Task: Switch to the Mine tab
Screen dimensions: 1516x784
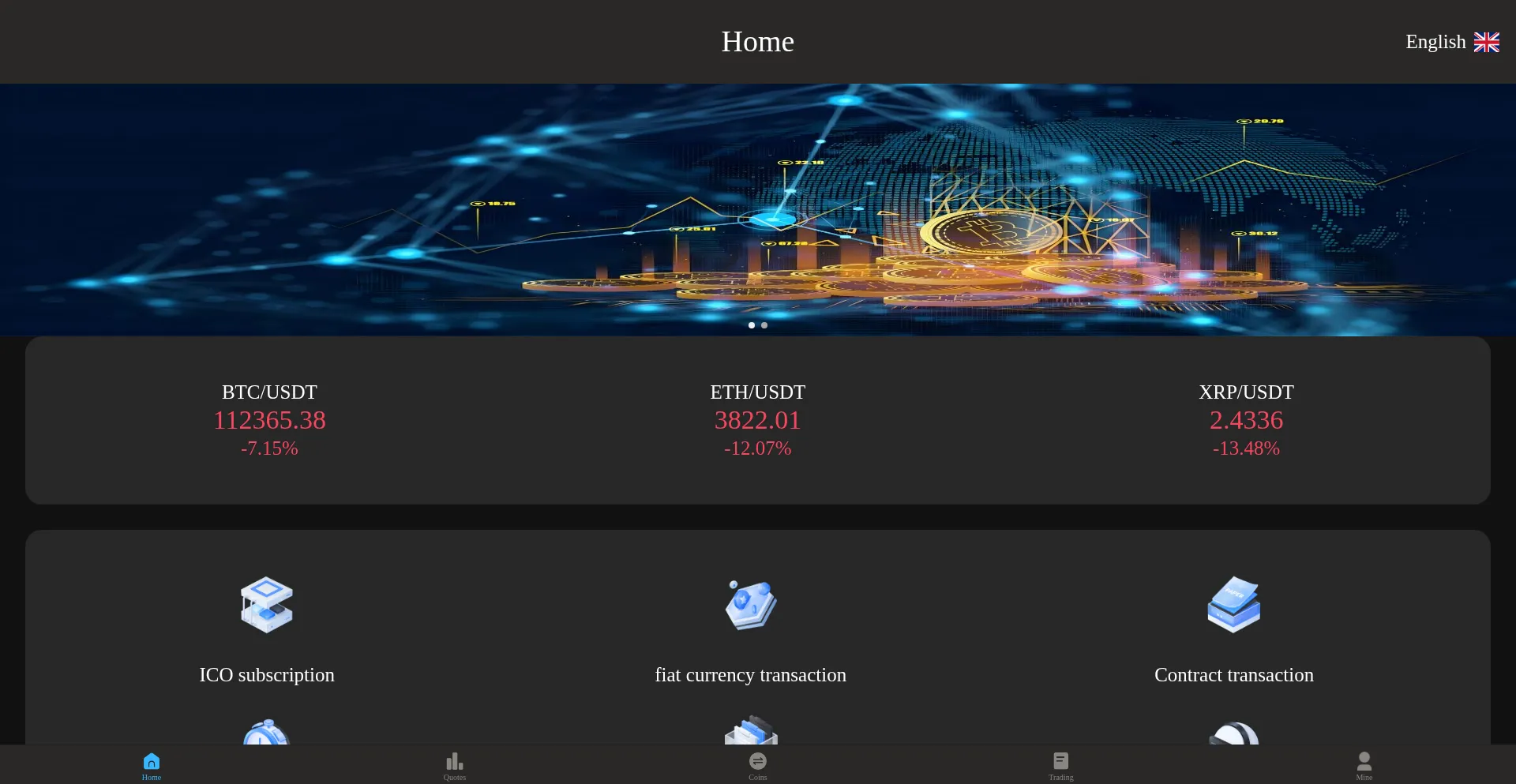Action: pos(1364,765)
